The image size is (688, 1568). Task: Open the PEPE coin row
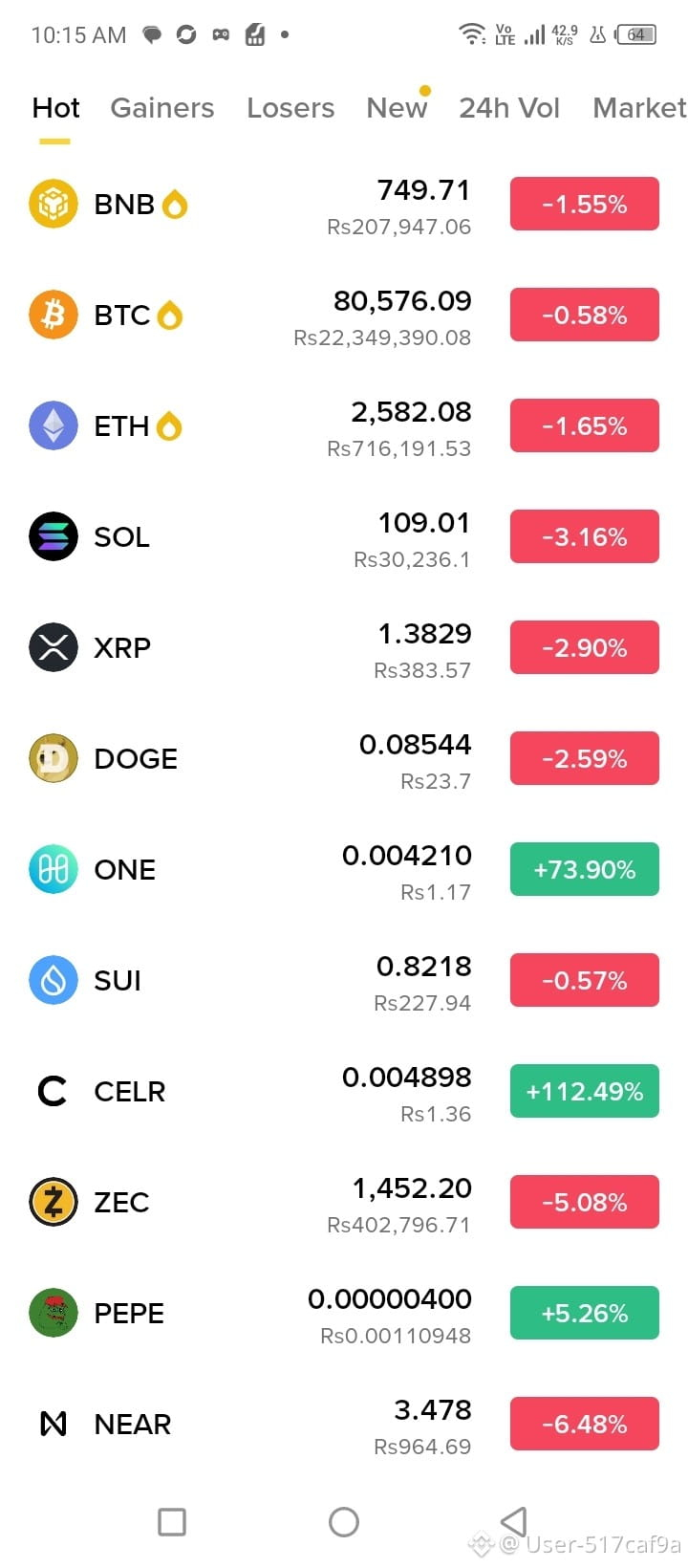[344, 1314]
